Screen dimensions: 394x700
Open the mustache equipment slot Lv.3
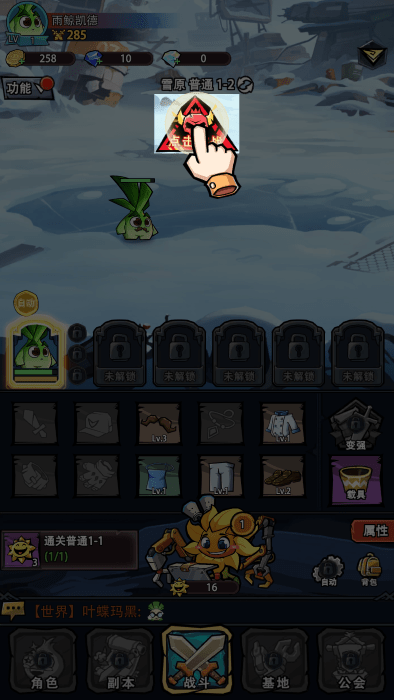click(x=159, y=423)
